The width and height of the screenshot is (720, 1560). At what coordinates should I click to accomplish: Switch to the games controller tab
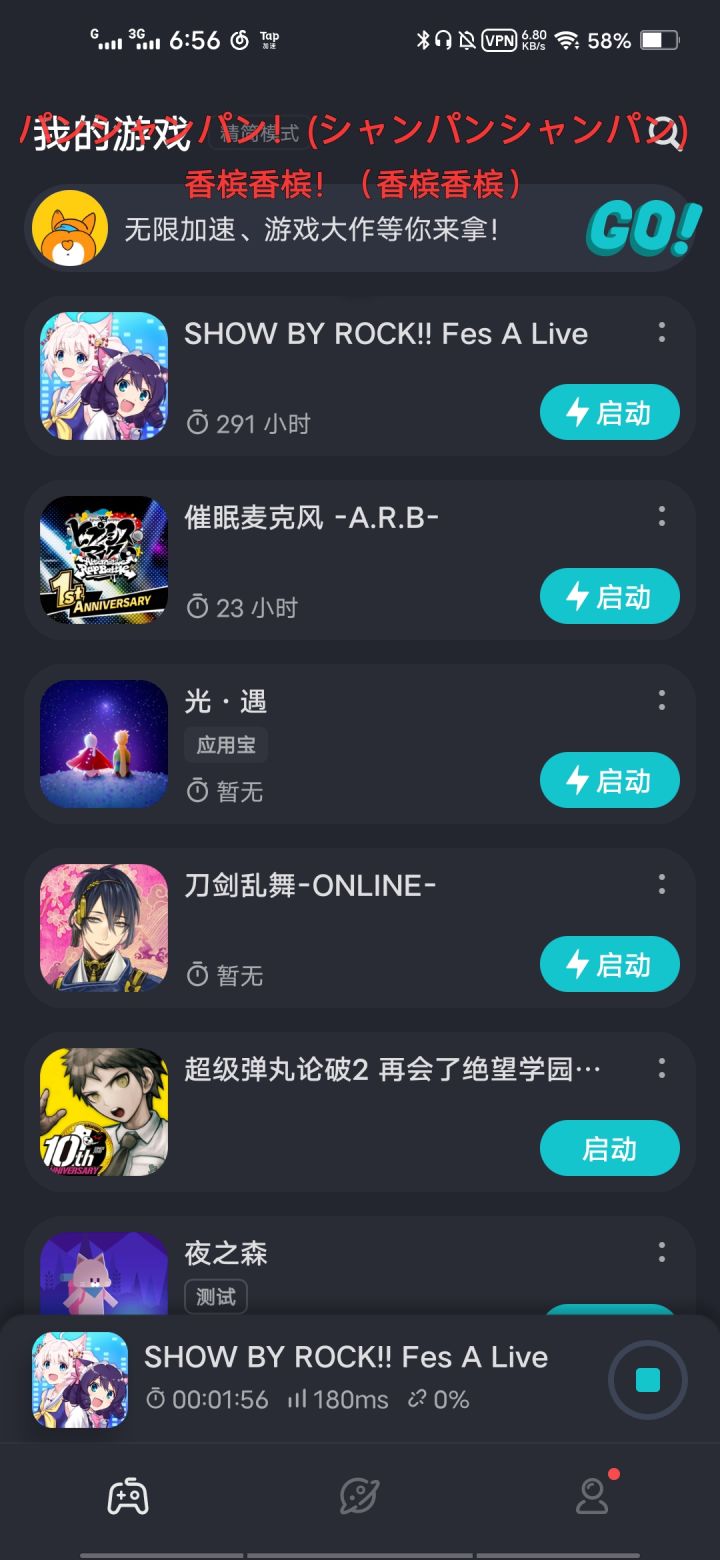click(128, 1497)
